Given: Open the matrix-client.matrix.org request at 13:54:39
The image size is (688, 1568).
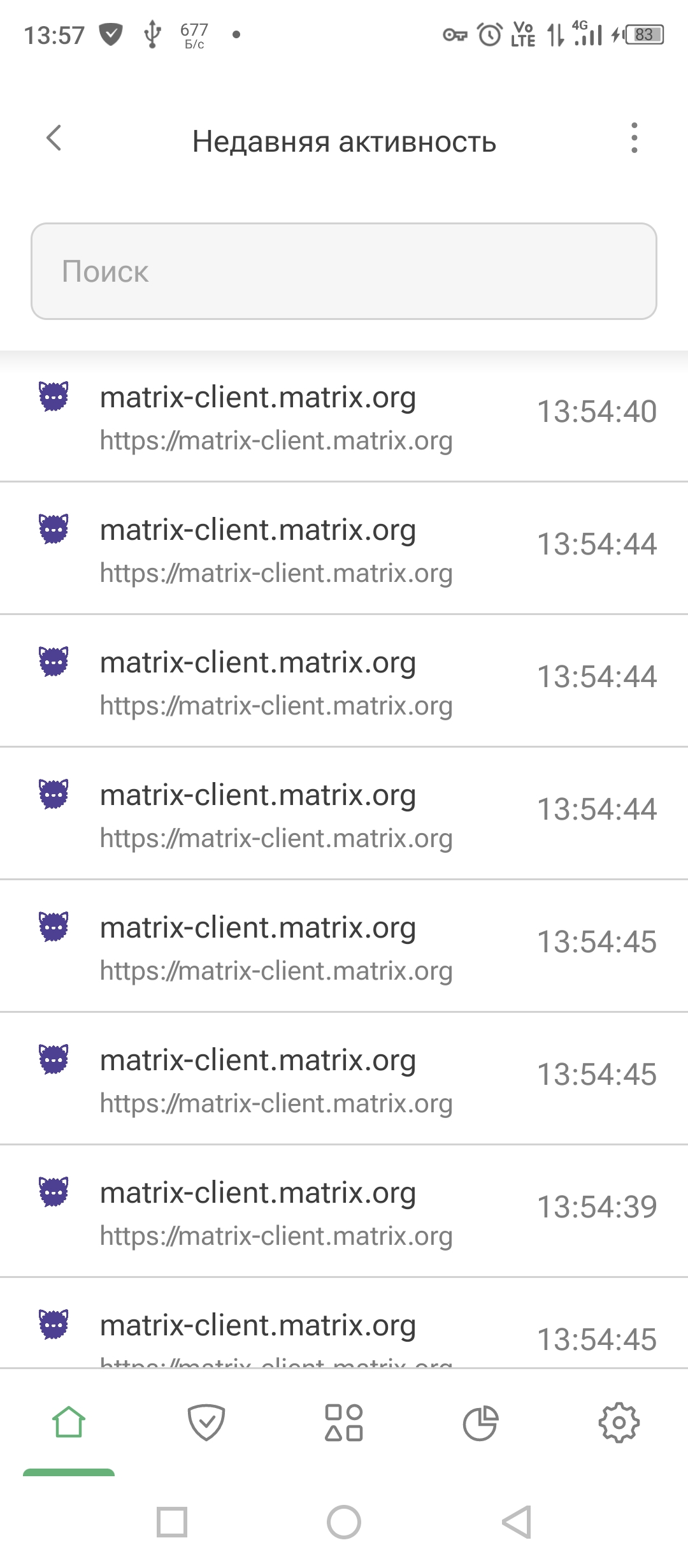Looking at the screenshot, I should click(x=344, y=1212).
